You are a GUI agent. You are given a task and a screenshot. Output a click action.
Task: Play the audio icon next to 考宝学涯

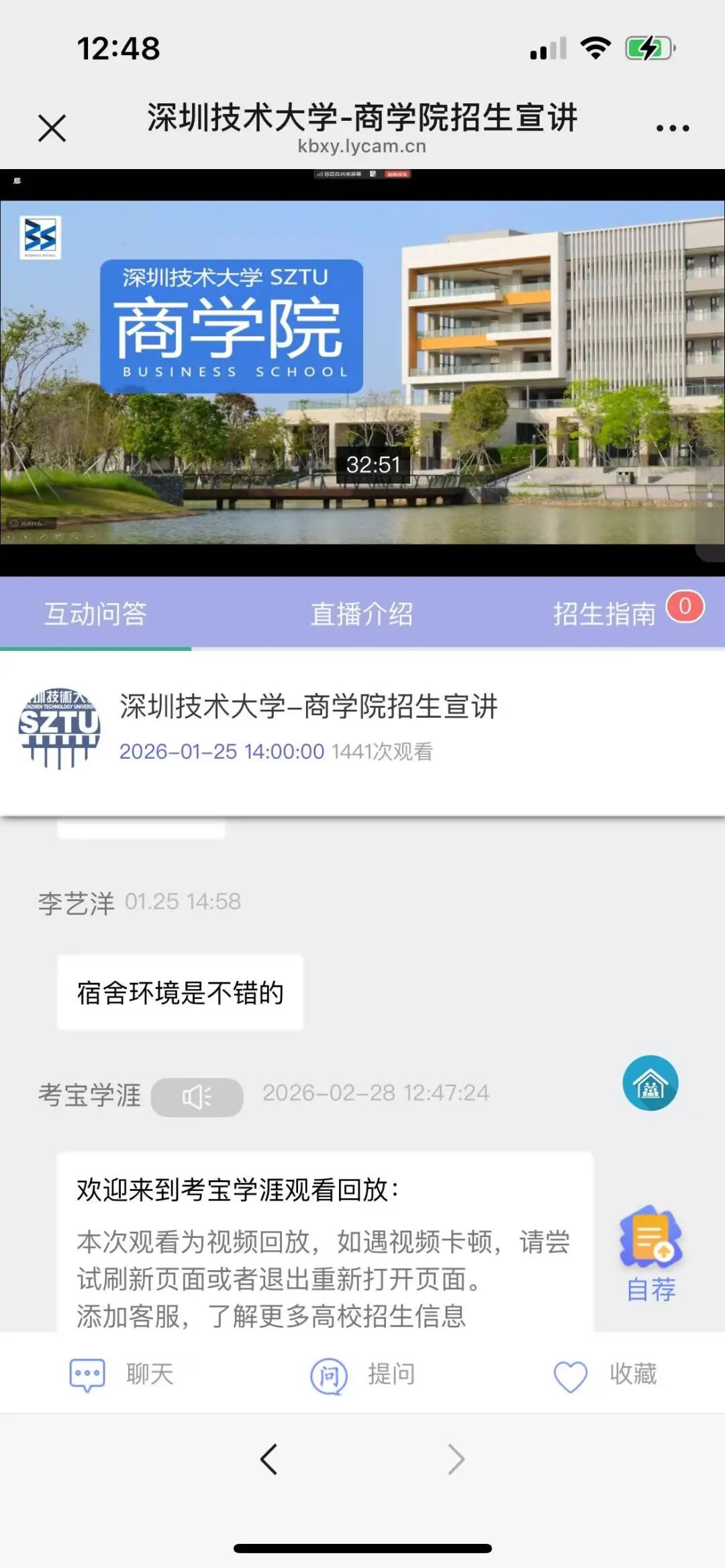(197, 1097)
